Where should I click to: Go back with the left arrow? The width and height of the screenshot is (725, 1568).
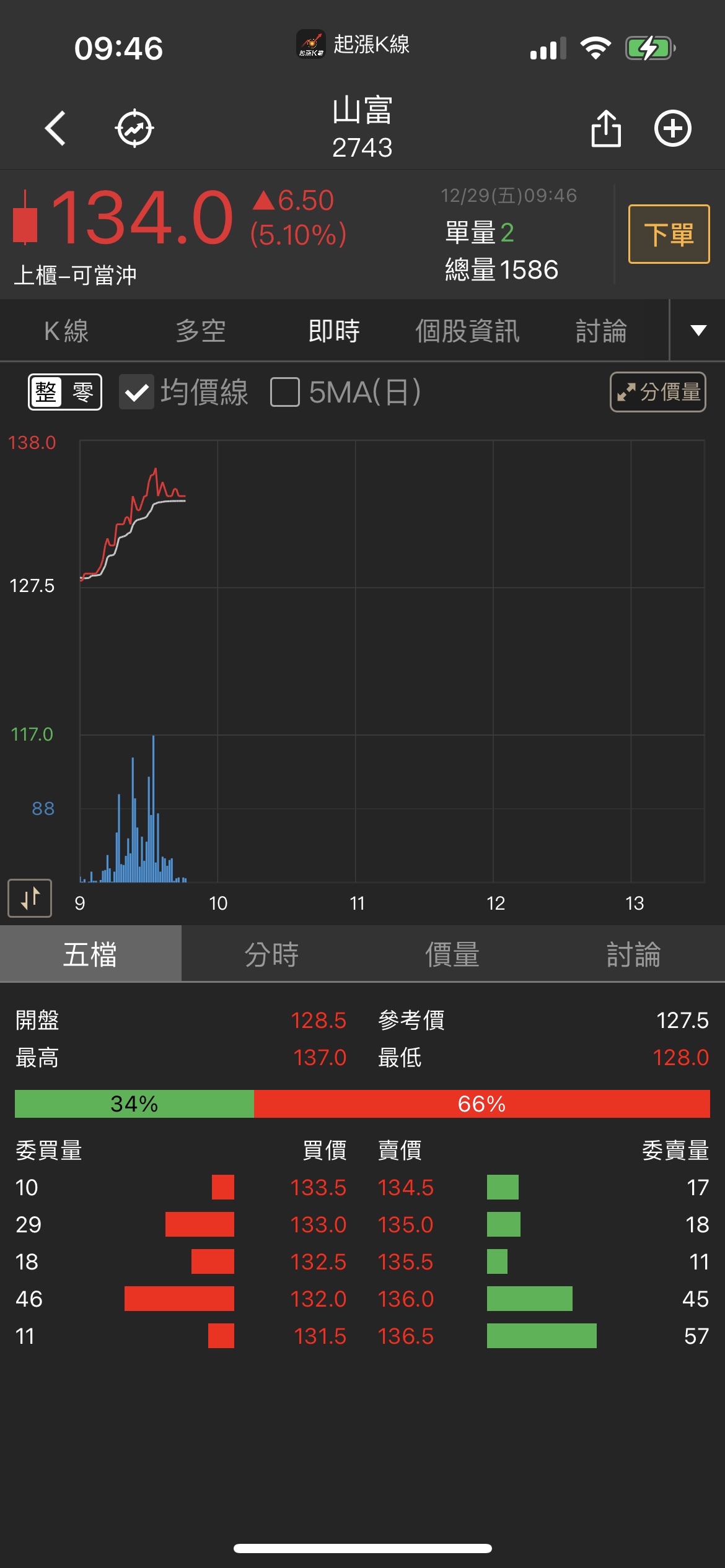[x=56, y=128]
